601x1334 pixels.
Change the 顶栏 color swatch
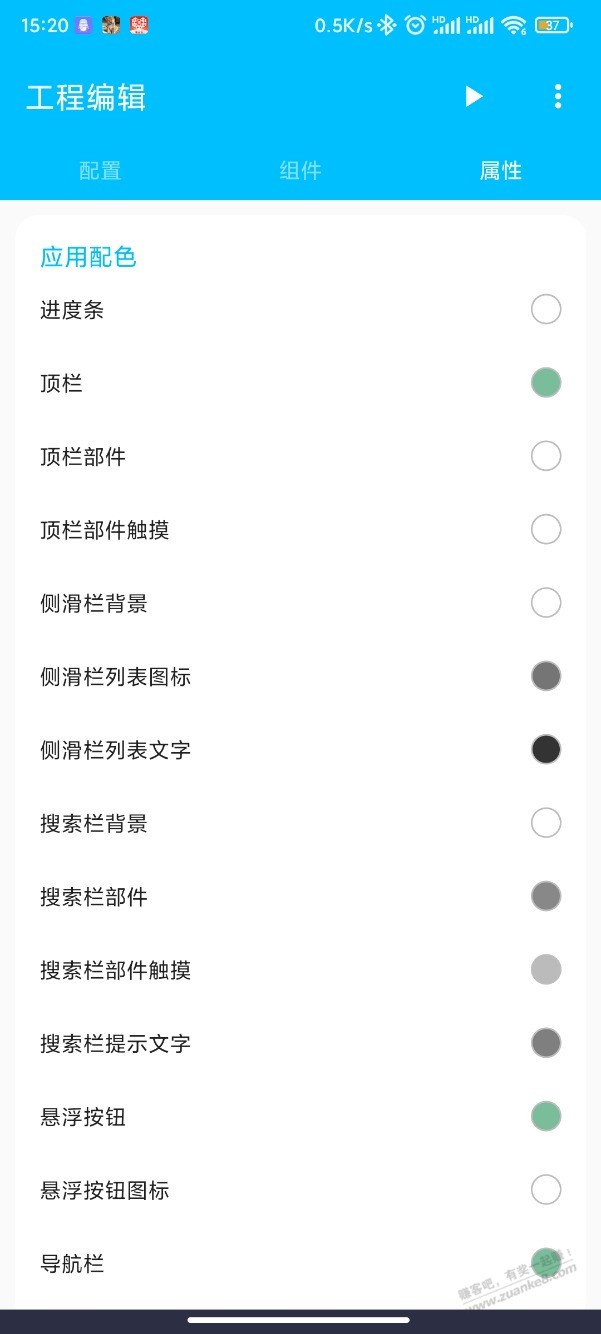click(546, 383)
